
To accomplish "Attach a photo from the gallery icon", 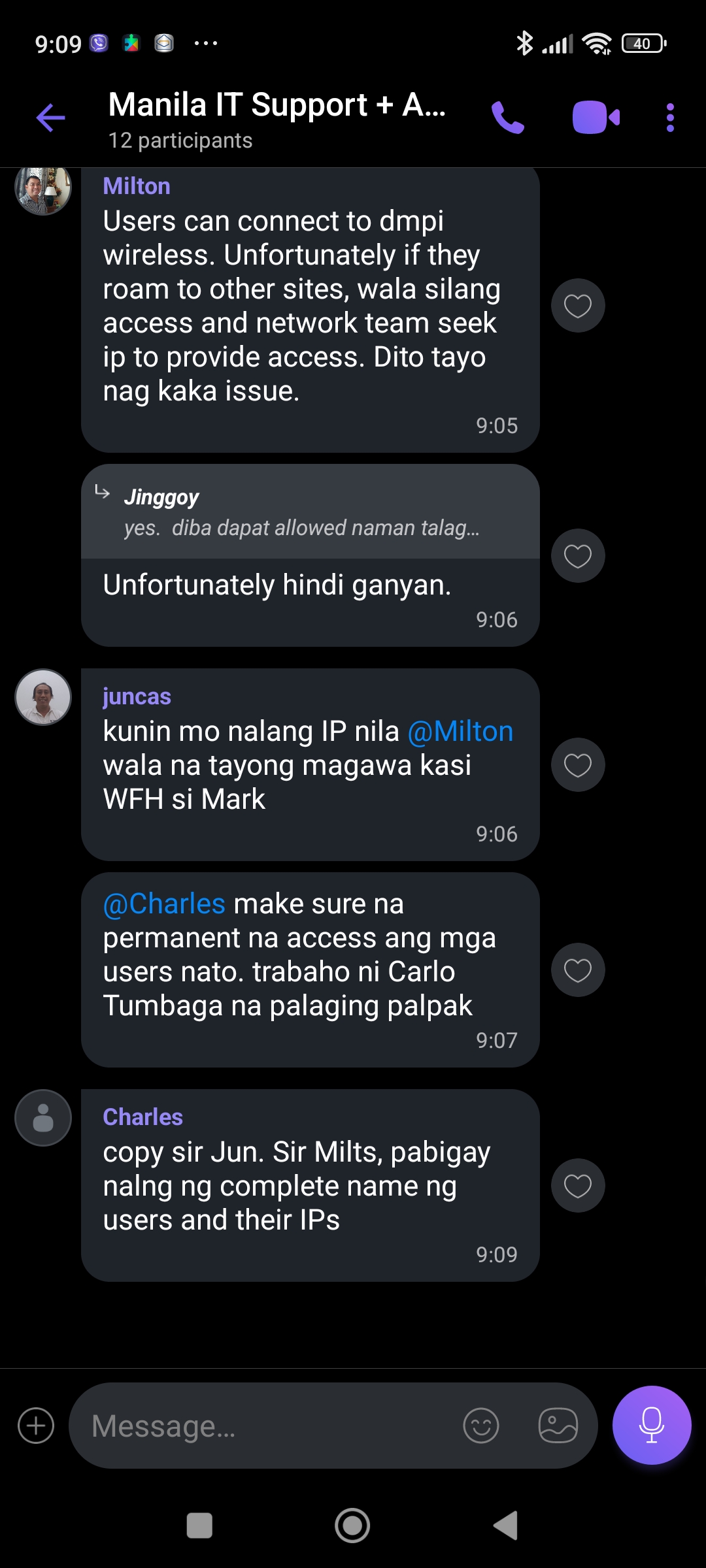I will pyautogui.click(x=558, y=1426).
